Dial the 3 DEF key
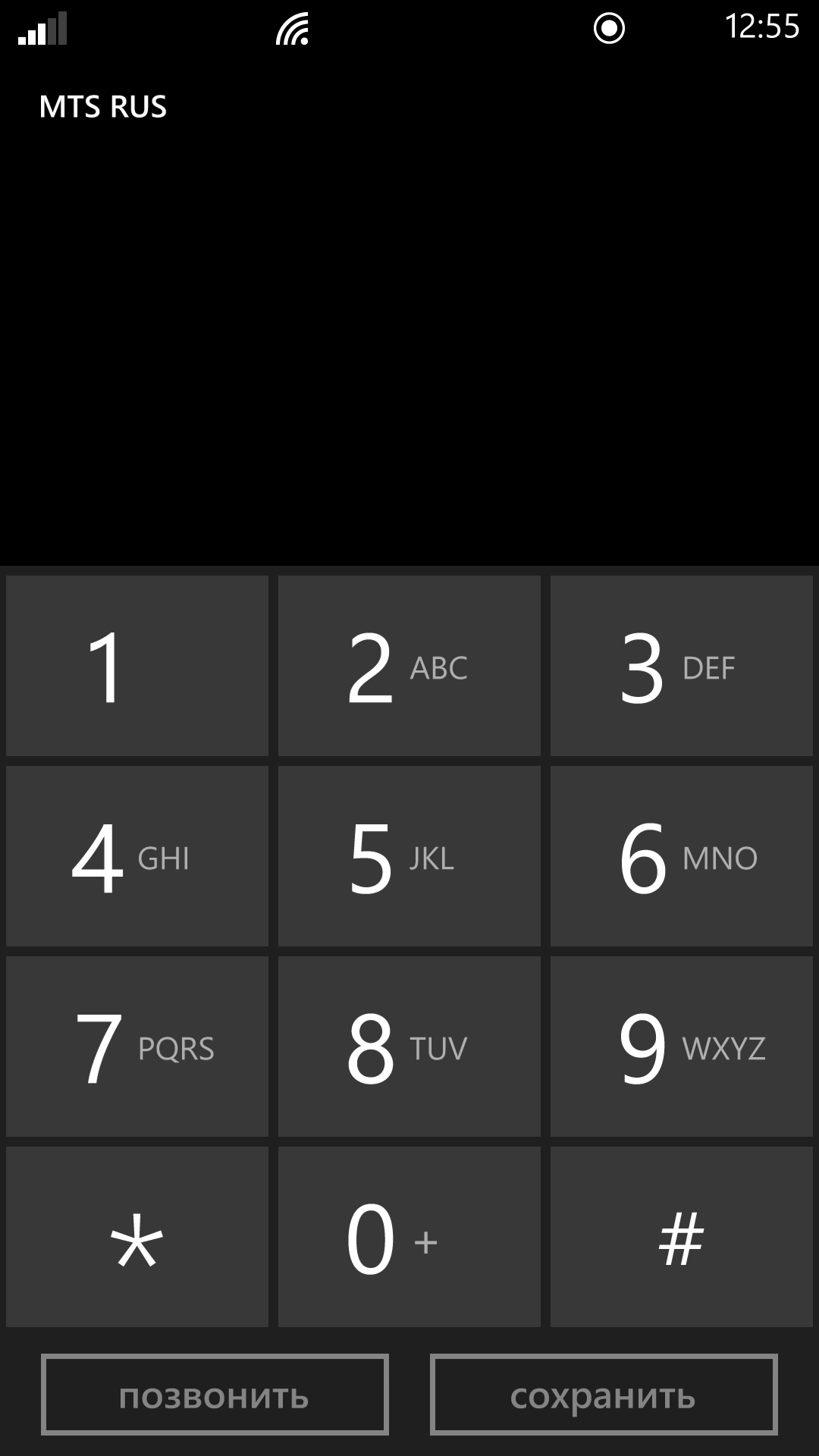 click(682, 666)
